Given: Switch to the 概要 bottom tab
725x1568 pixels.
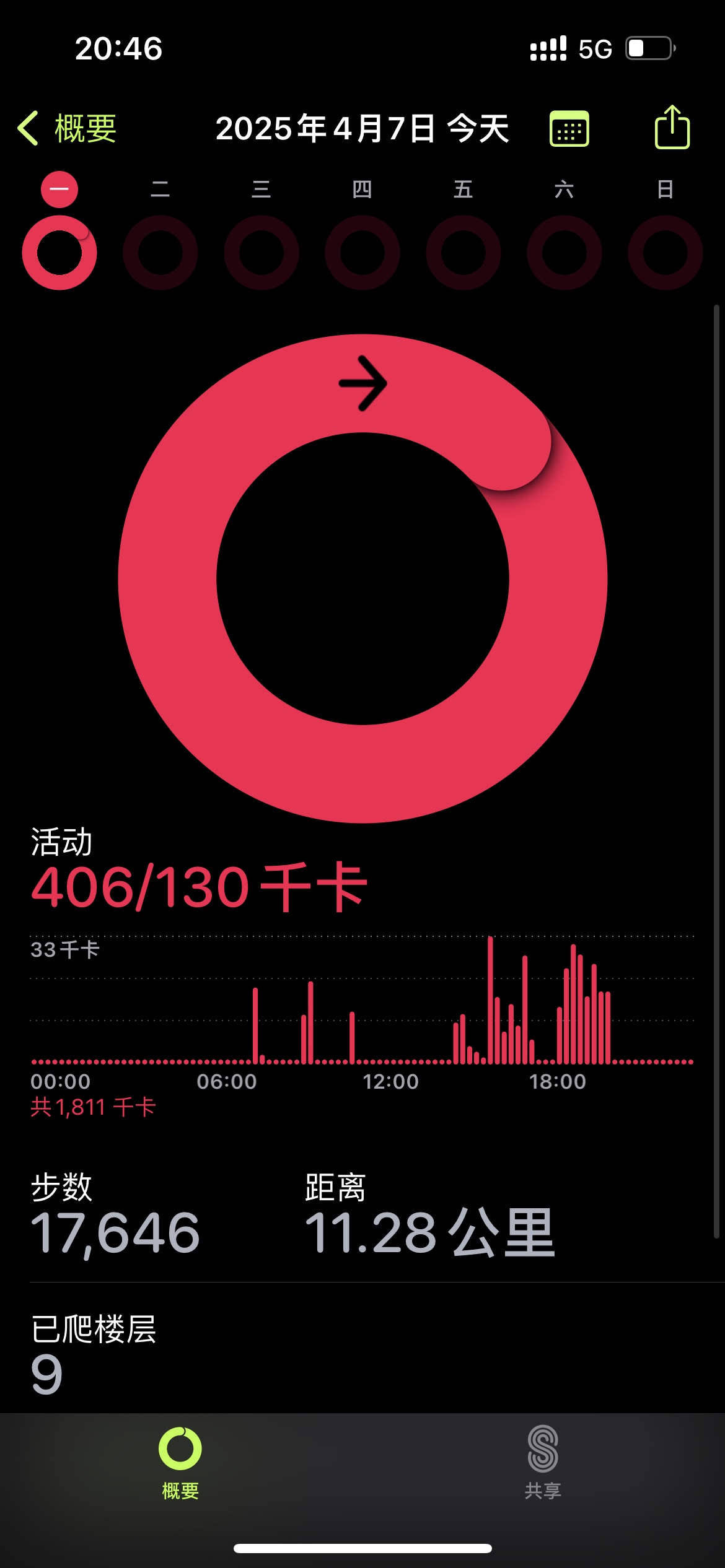Looking at the screenshot, I should [x=180, y=1461].
